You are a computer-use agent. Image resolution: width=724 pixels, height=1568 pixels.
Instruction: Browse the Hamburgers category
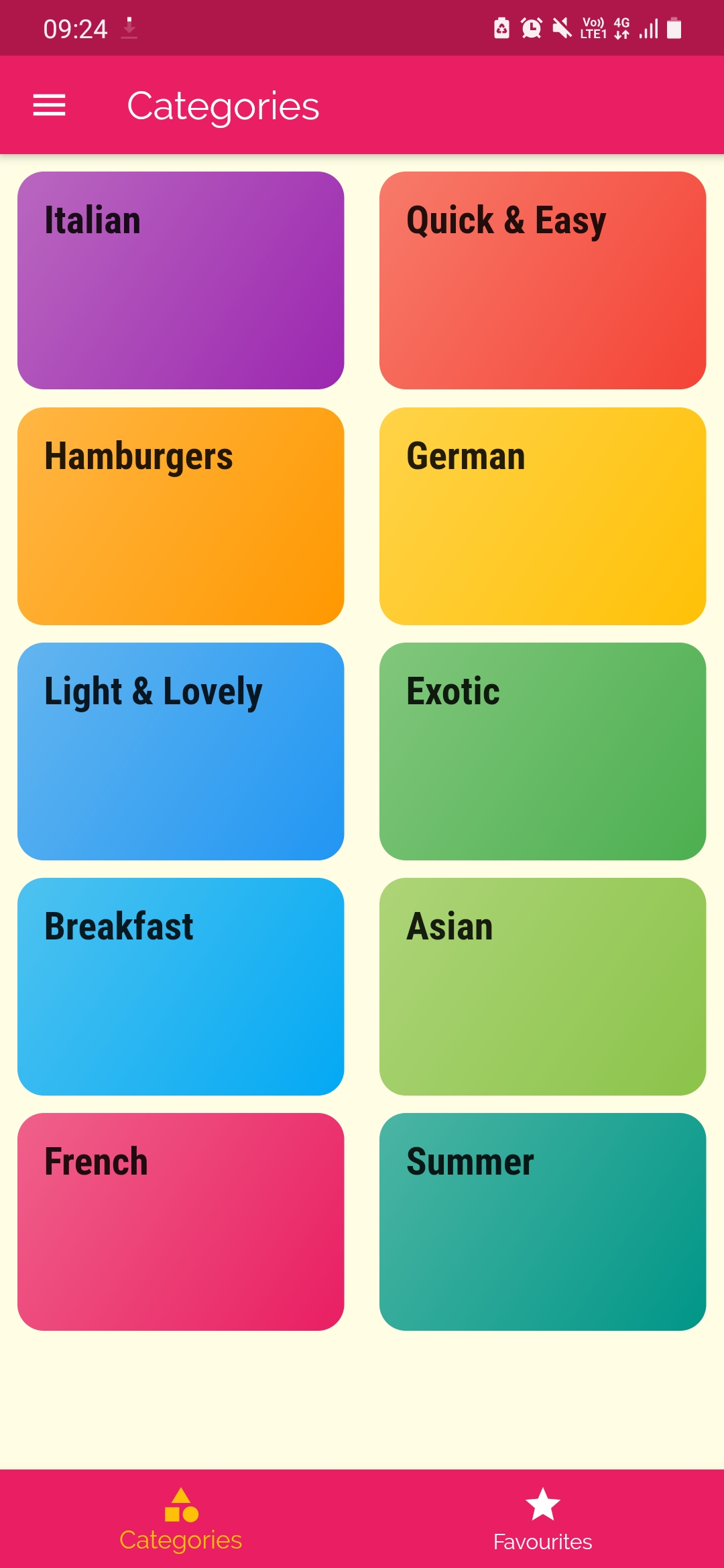click(x=181, y=516)
